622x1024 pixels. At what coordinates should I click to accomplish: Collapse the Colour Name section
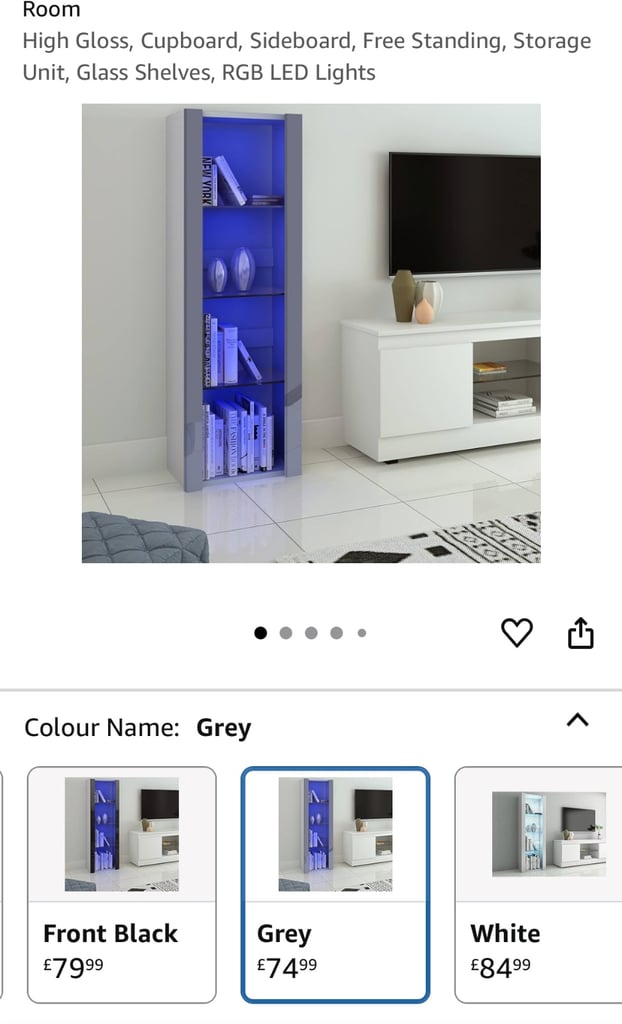coord(578,720)
